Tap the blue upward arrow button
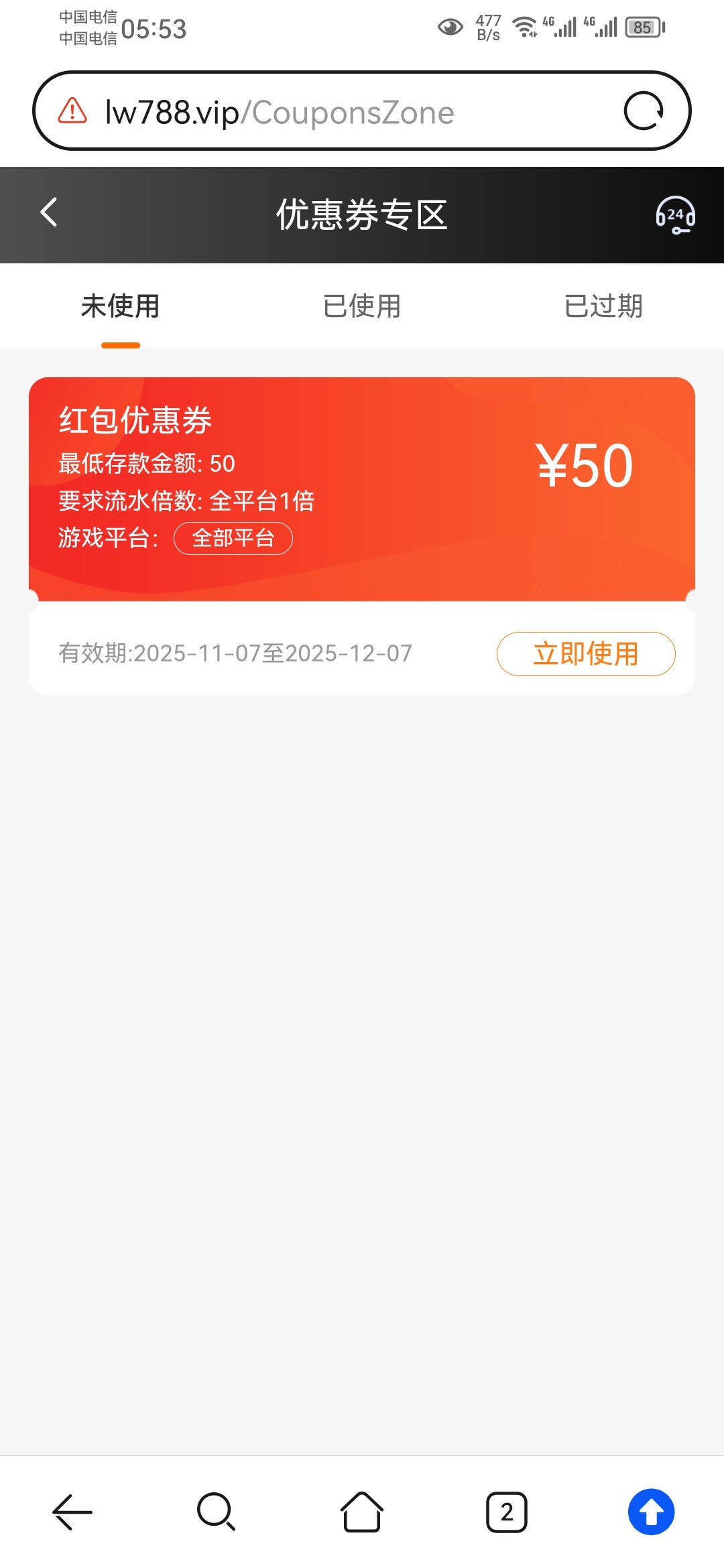The image size is (724, 1568). click(651, 1512)
